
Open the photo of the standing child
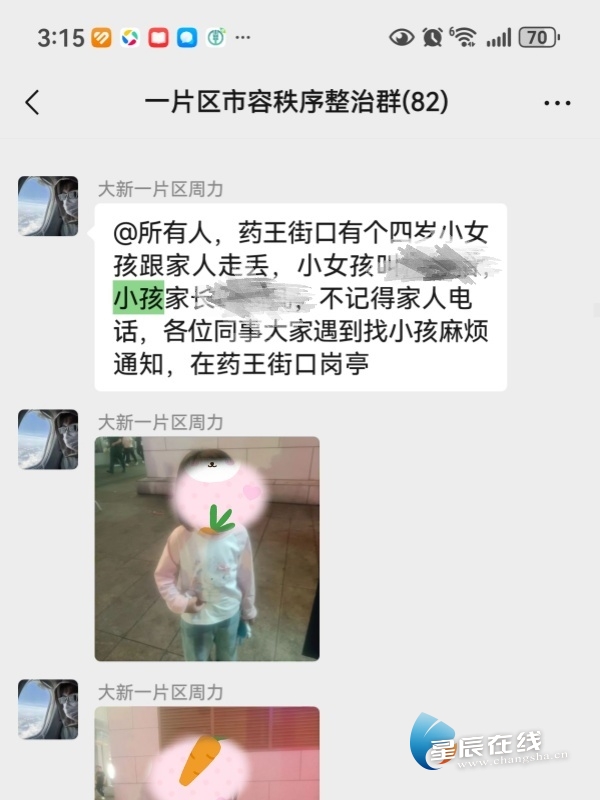pyautogui.click(x=207, y=548)
